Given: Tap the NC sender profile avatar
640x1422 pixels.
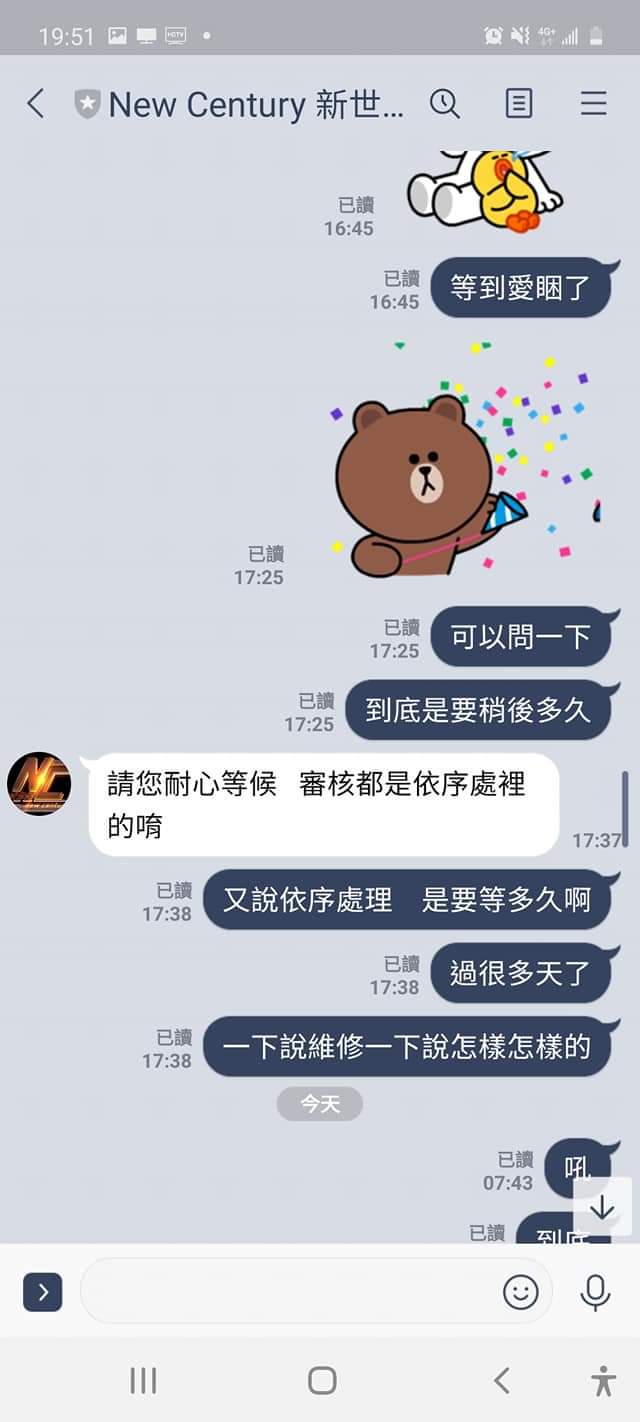Looking at the screenshot, I should pyautogui.click(x=39, y=784).
